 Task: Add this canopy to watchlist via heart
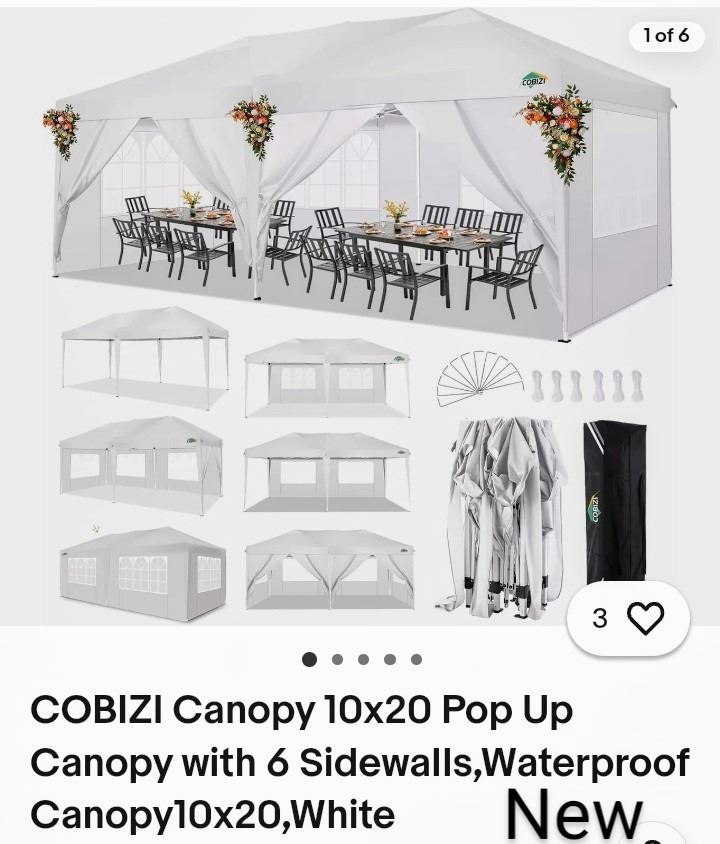point(644,619)
